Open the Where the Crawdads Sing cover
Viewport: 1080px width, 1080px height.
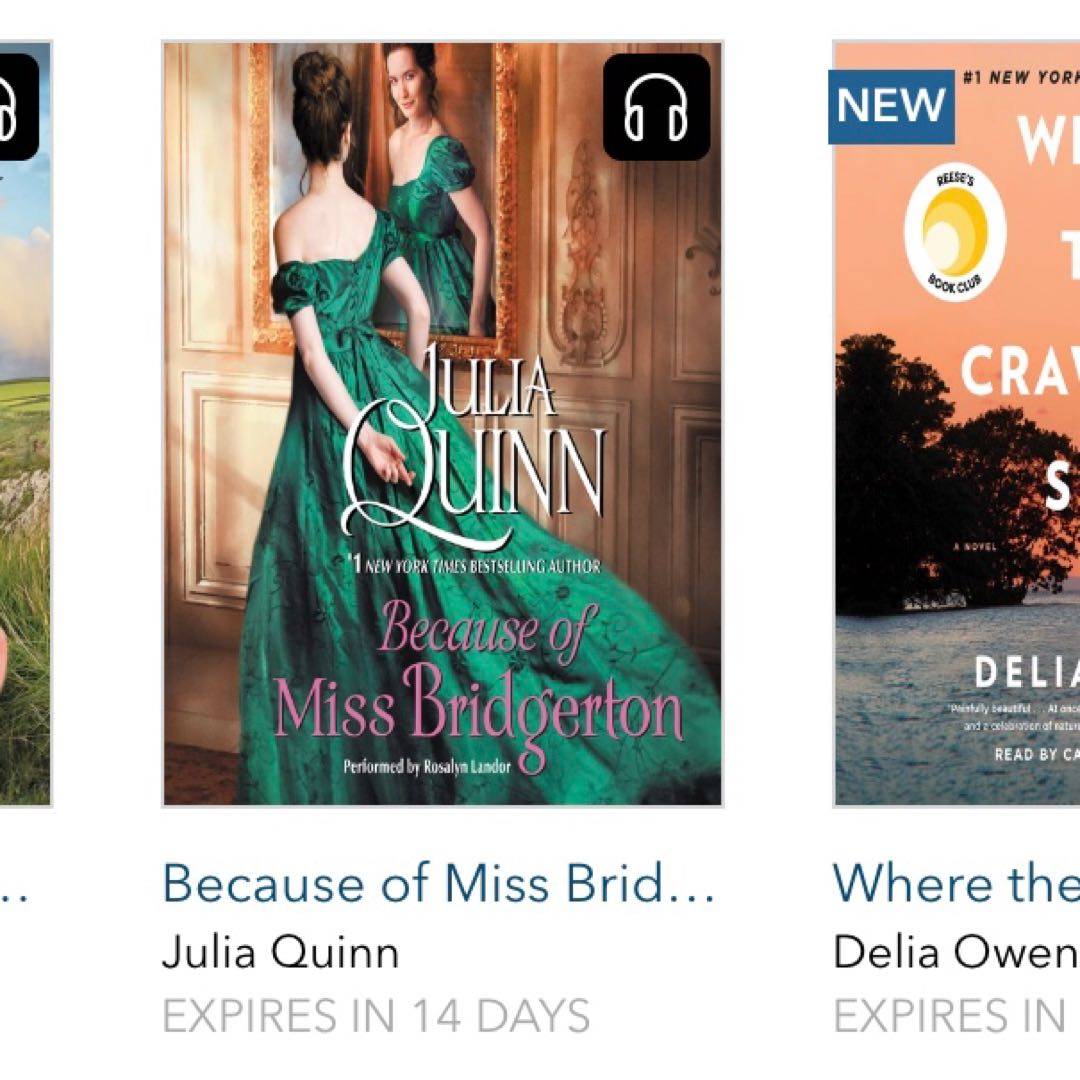tap(957, 423)
